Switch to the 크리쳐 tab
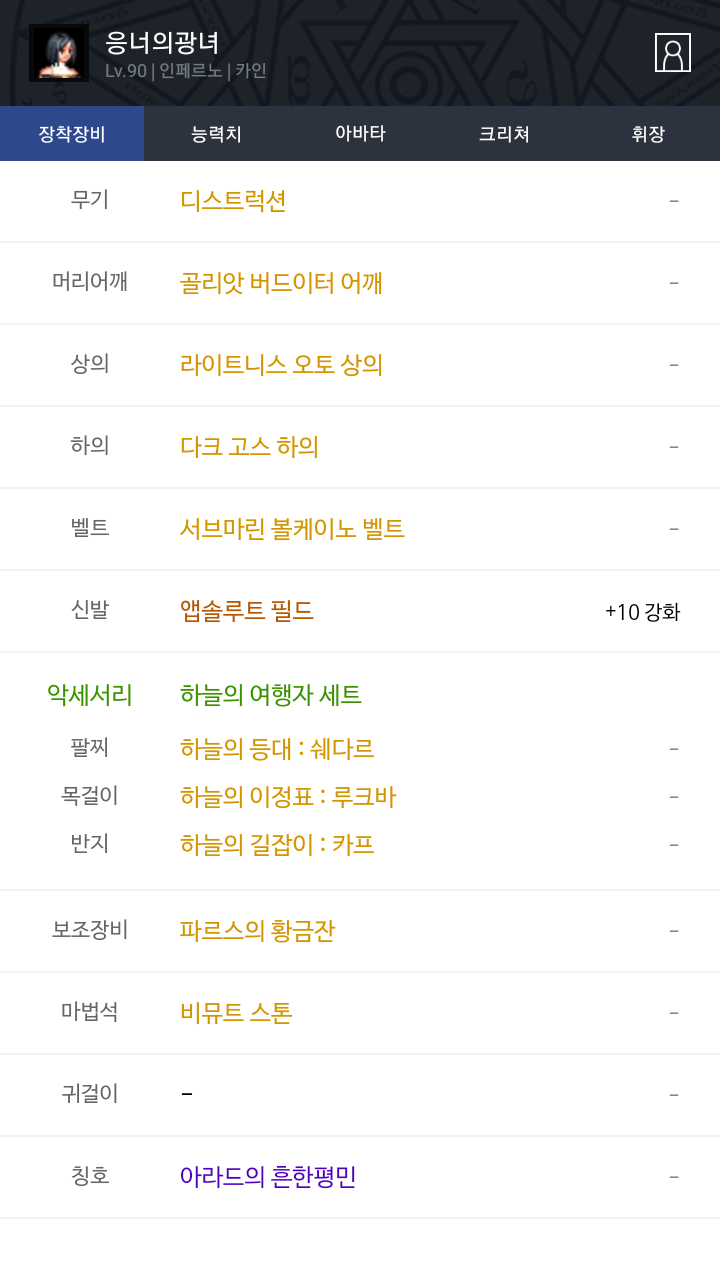 [x=504, y=134]
